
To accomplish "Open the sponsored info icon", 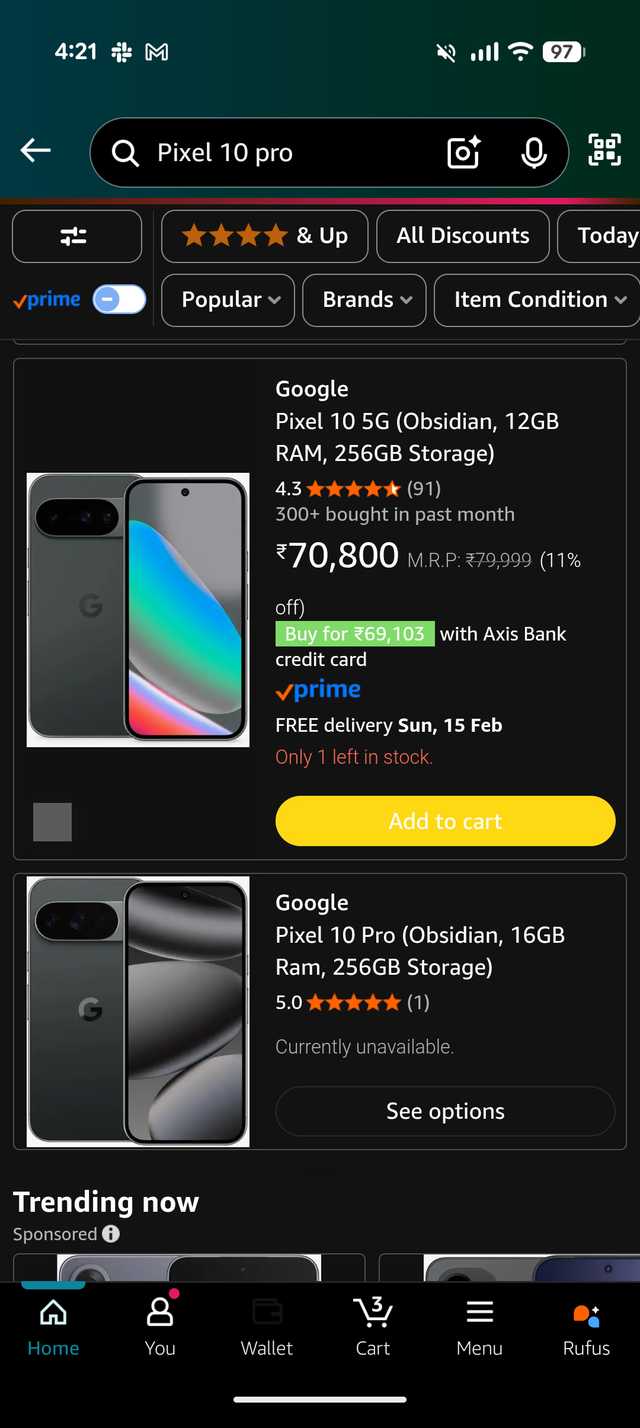I will [x=111, y=1234].
